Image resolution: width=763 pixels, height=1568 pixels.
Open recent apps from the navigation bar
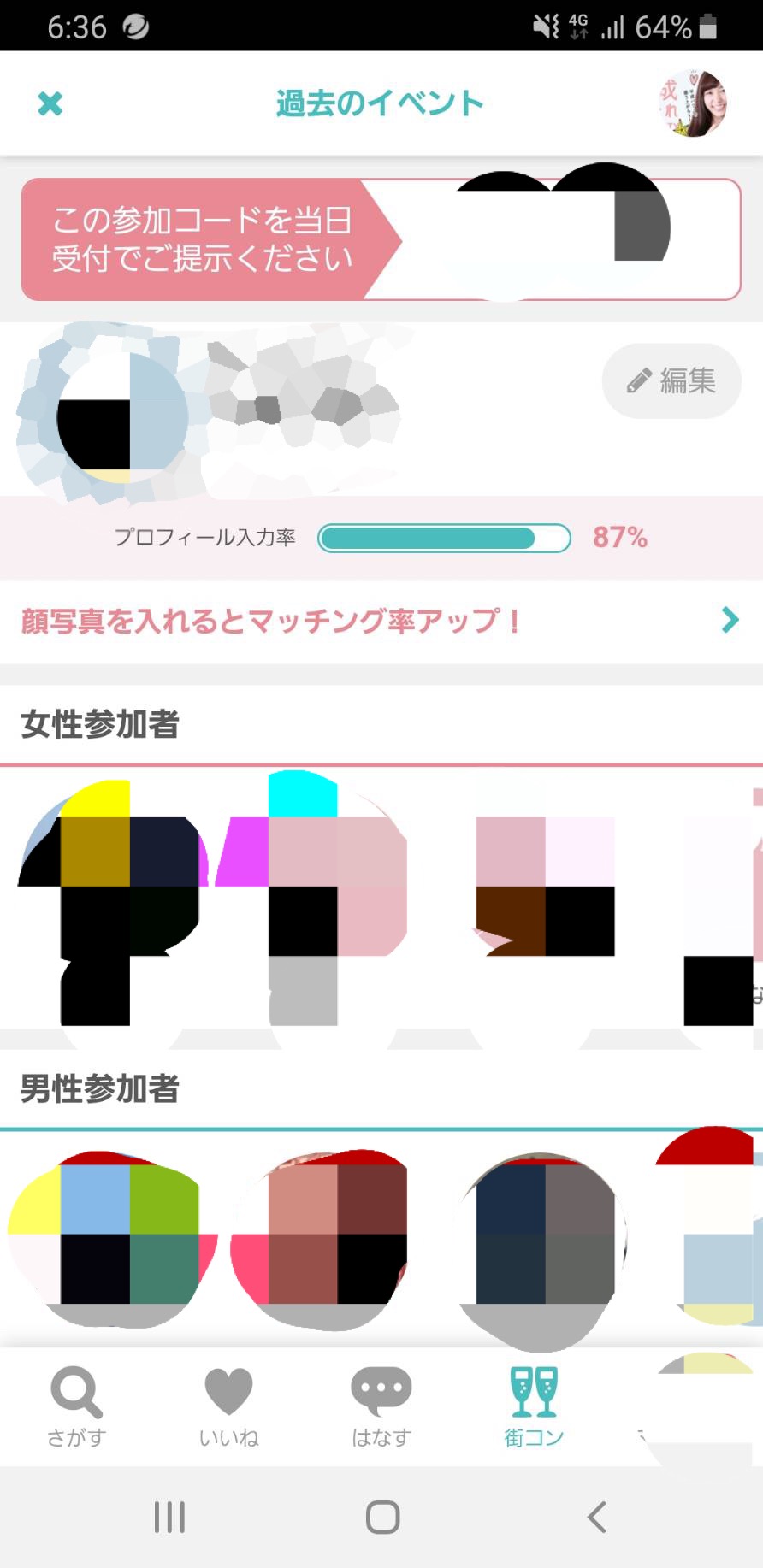tap(169, 1517)
